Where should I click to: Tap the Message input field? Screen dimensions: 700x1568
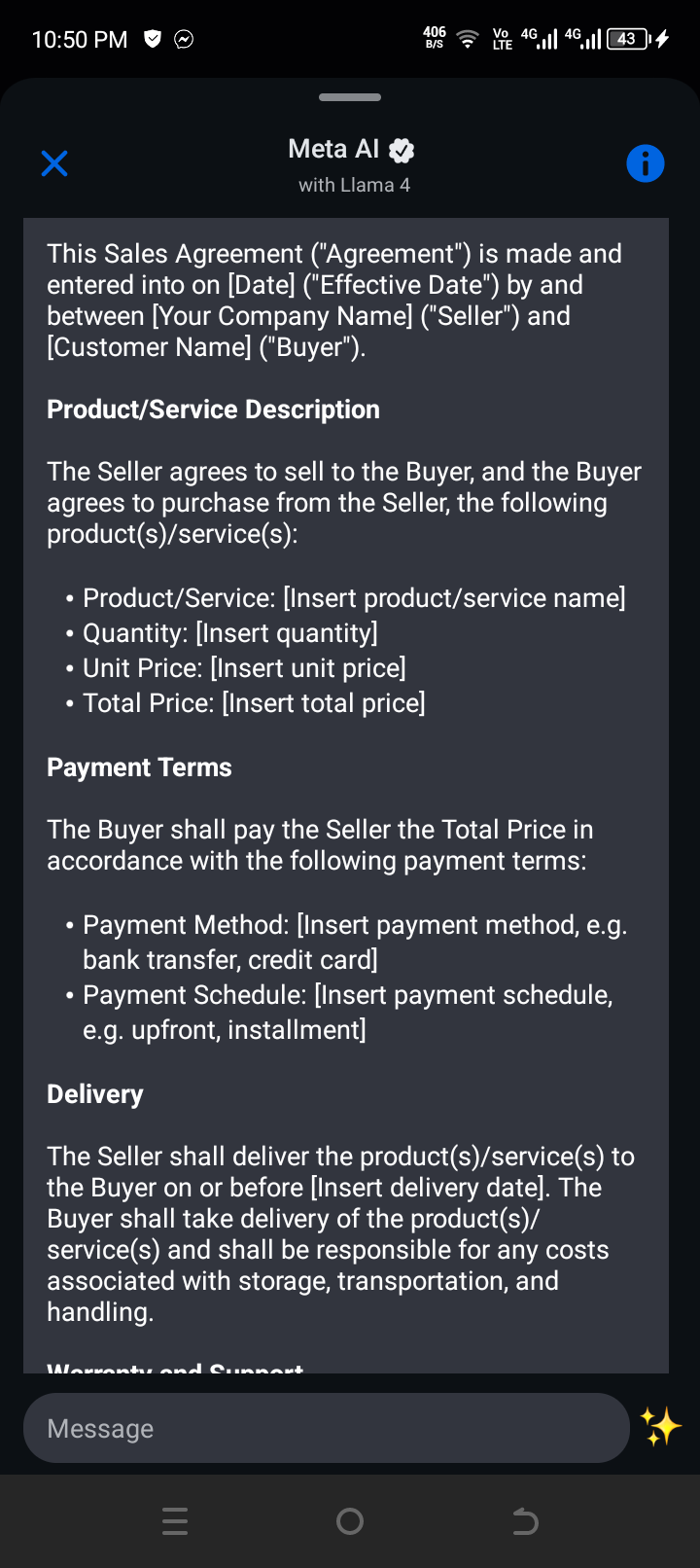327,1428
